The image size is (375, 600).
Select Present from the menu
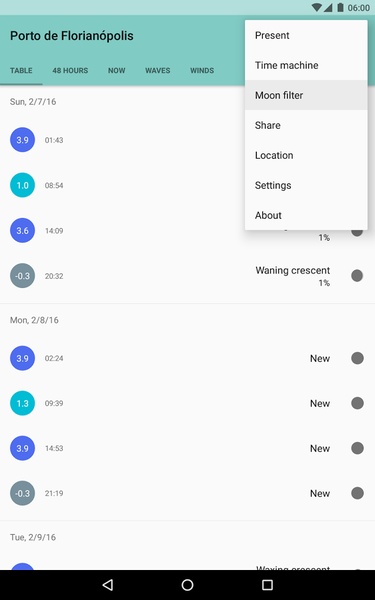(x=306, y=35)
